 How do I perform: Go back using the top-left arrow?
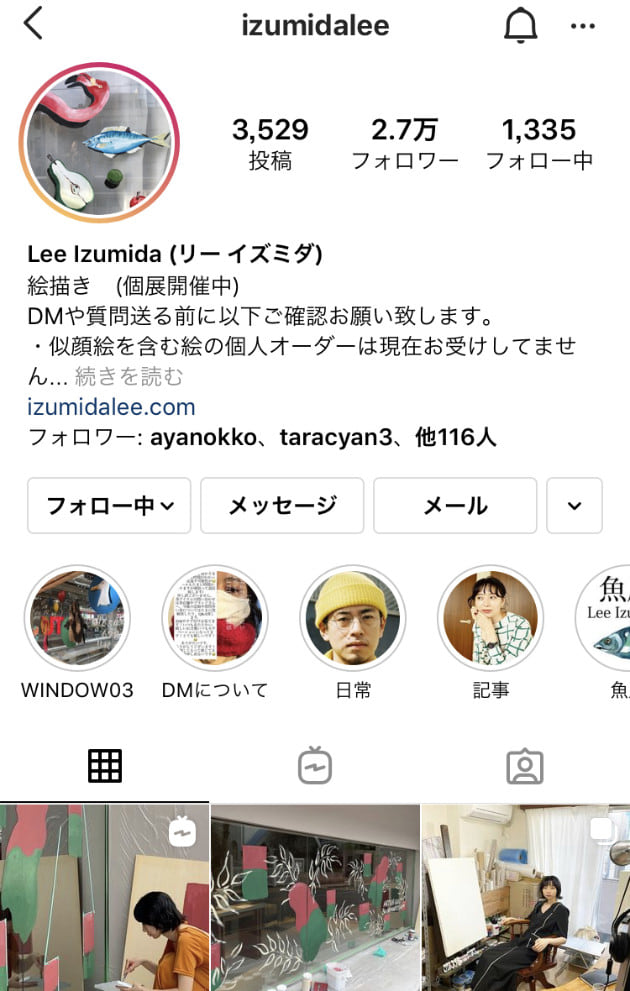click(34, 24)
